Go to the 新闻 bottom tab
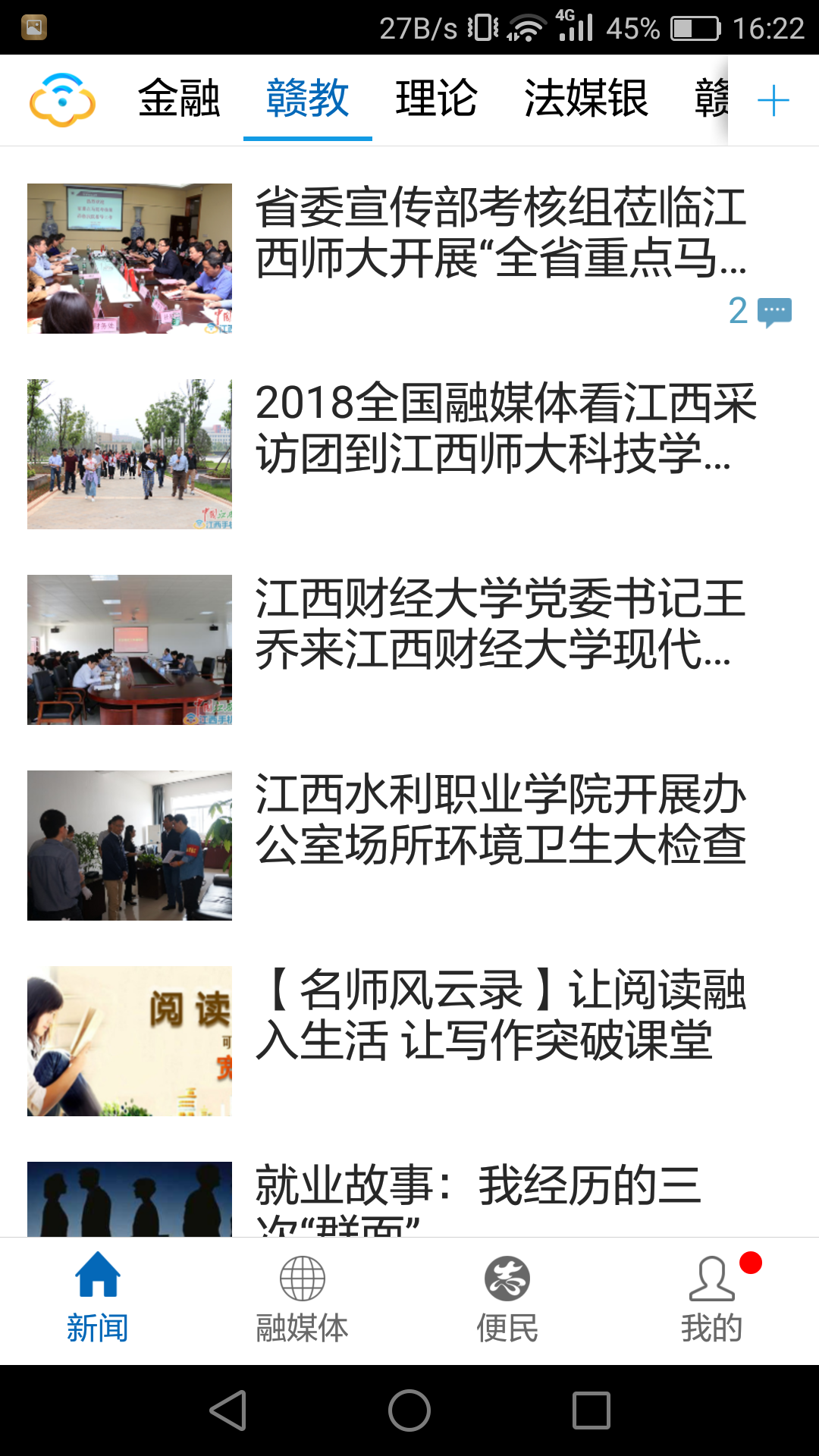Screen dimensions: 819x1456 98,1298
